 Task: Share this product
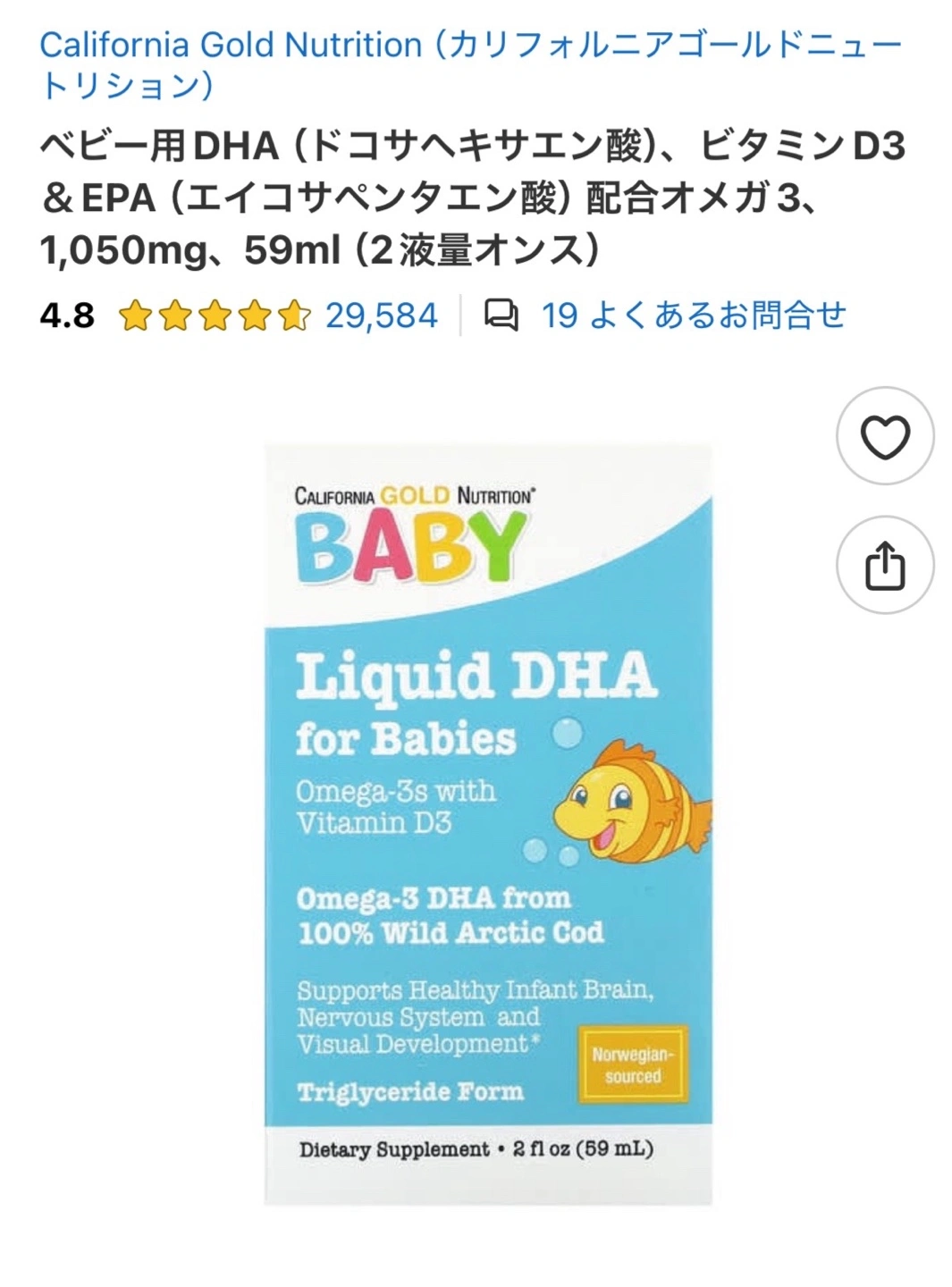(884, 565)
